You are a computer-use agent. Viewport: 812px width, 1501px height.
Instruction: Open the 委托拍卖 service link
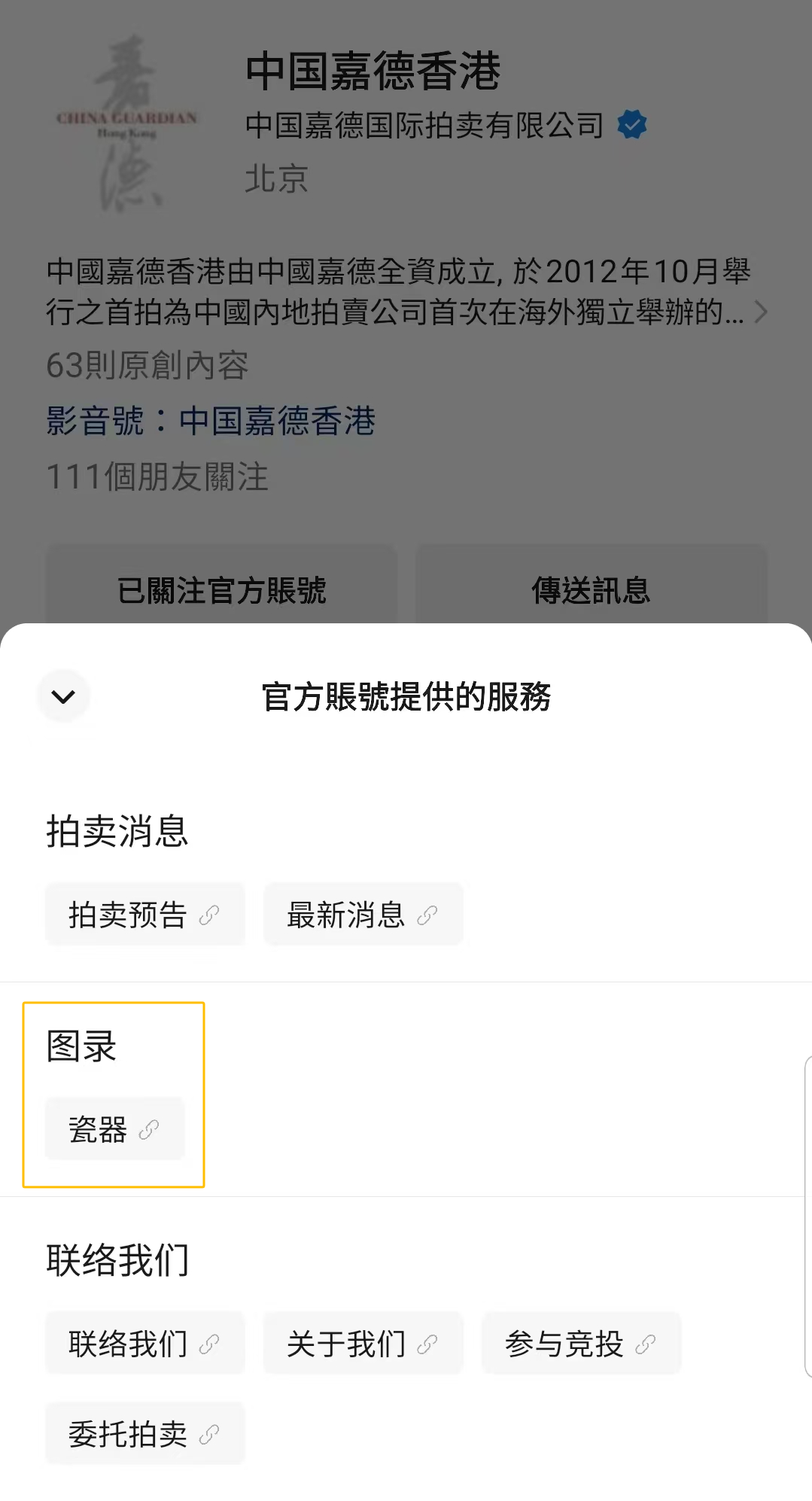(145, 1433)
